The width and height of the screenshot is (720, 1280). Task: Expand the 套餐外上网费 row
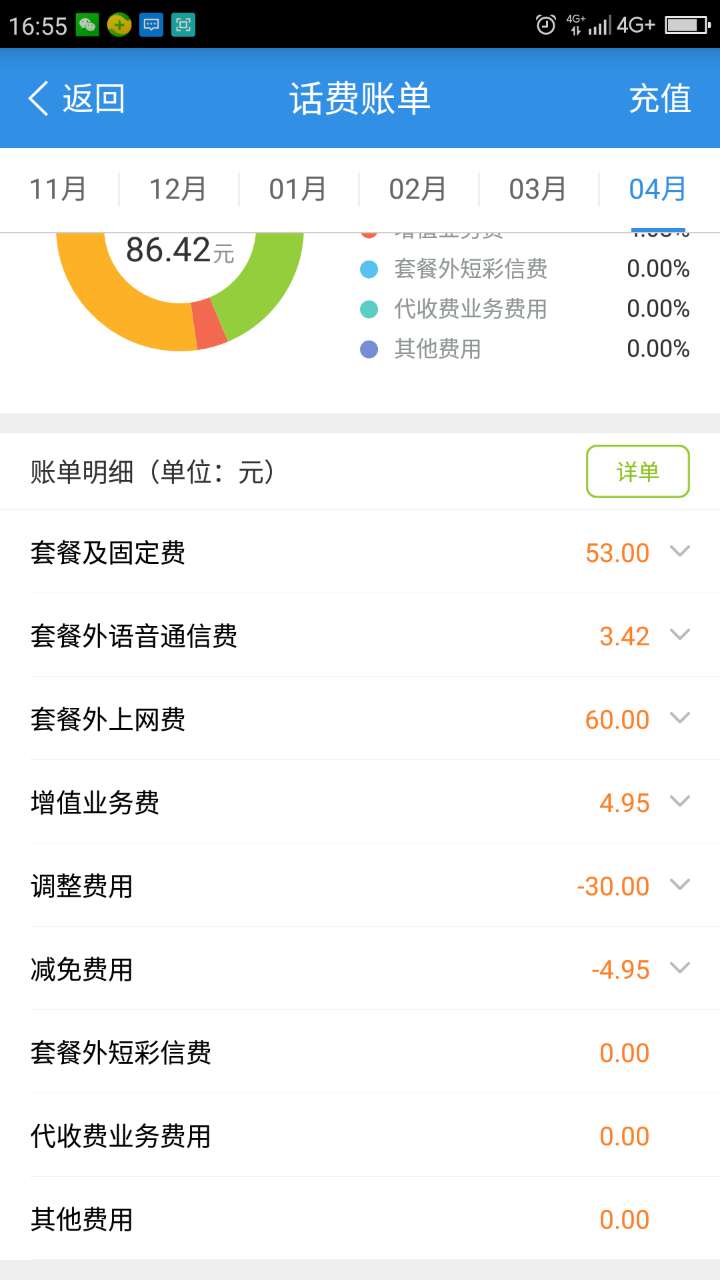pos(360,718)
